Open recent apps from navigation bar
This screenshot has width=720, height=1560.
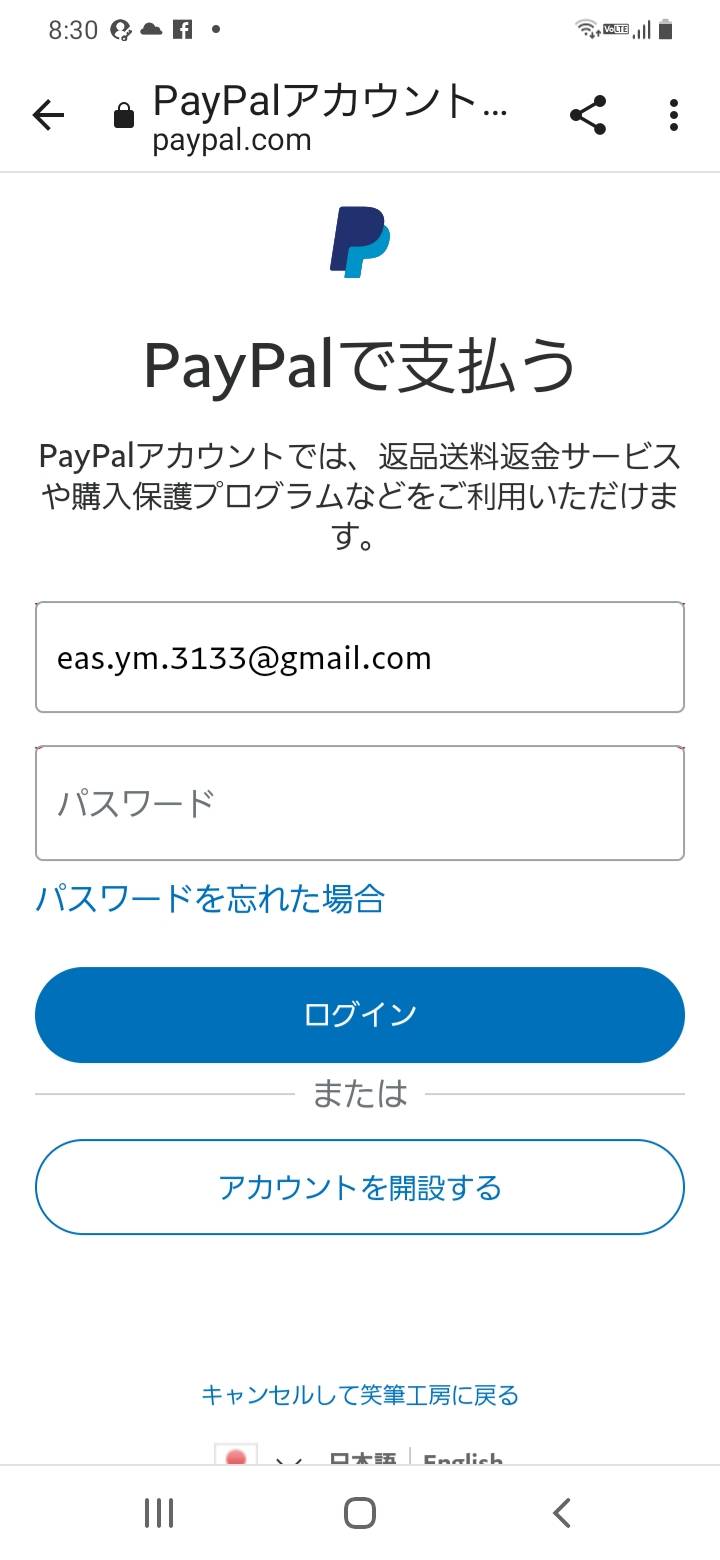[159, 1513]
